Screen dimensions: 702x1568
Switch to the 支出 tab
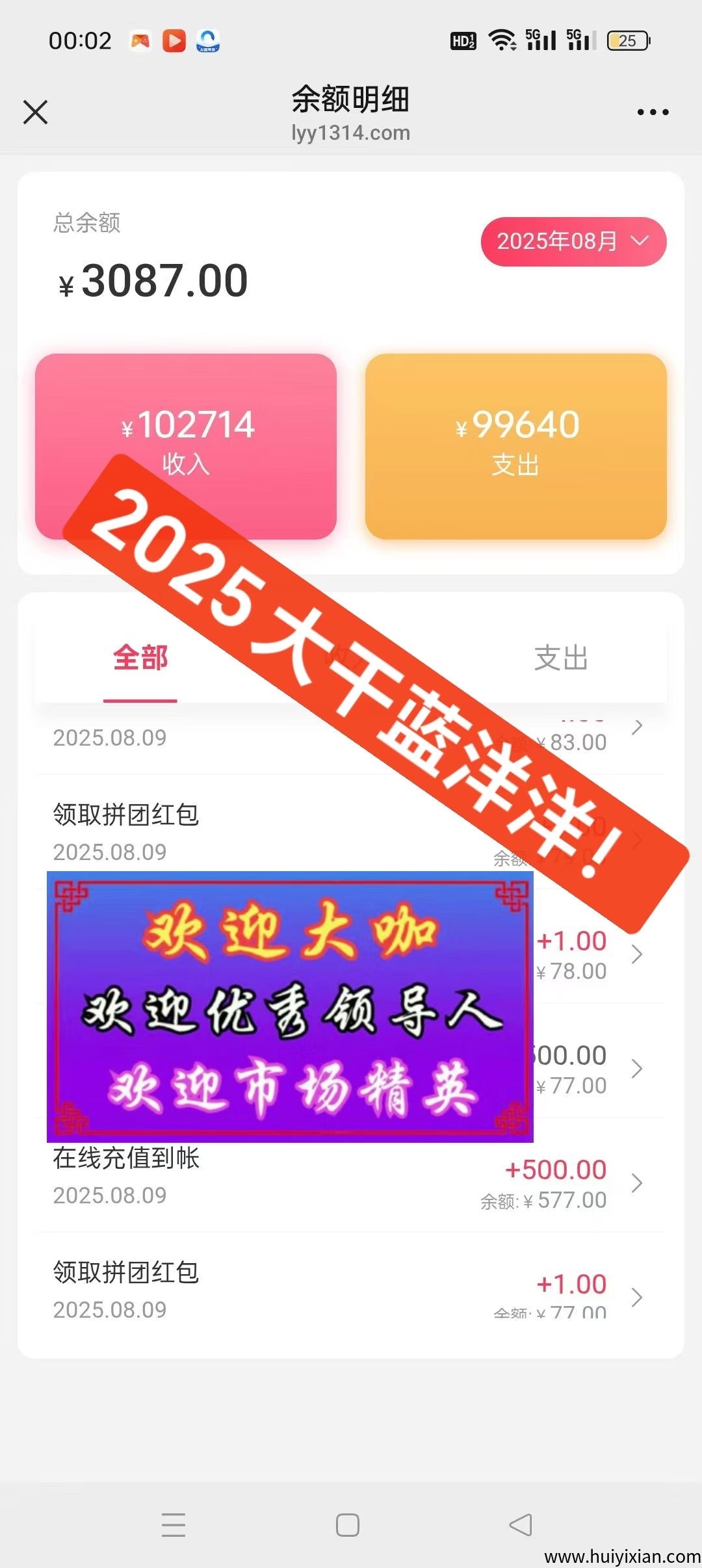pyautogui.click(x=560, y=659)
